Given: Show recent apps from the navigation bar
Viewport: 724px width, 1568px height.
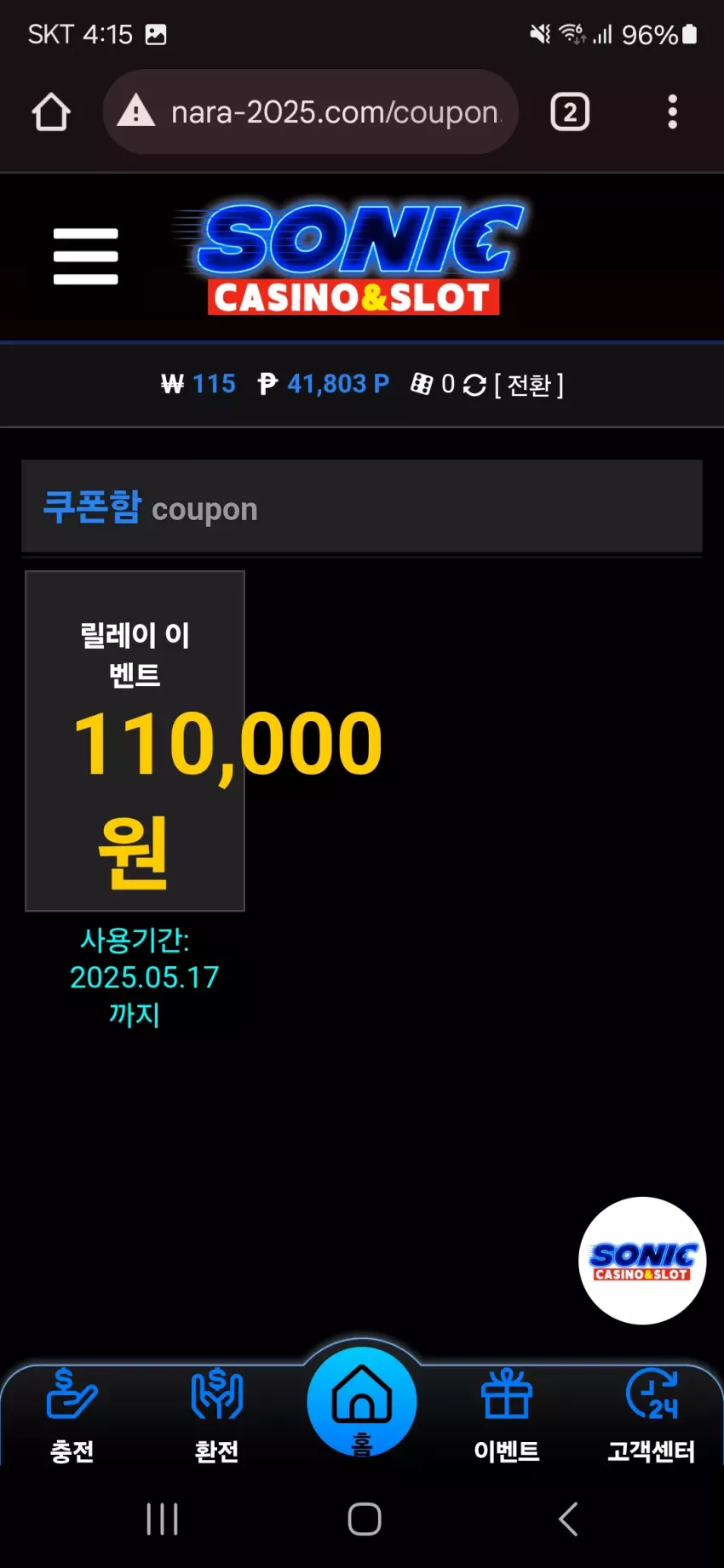Looking at the screenshot, I should [162, 1519].
